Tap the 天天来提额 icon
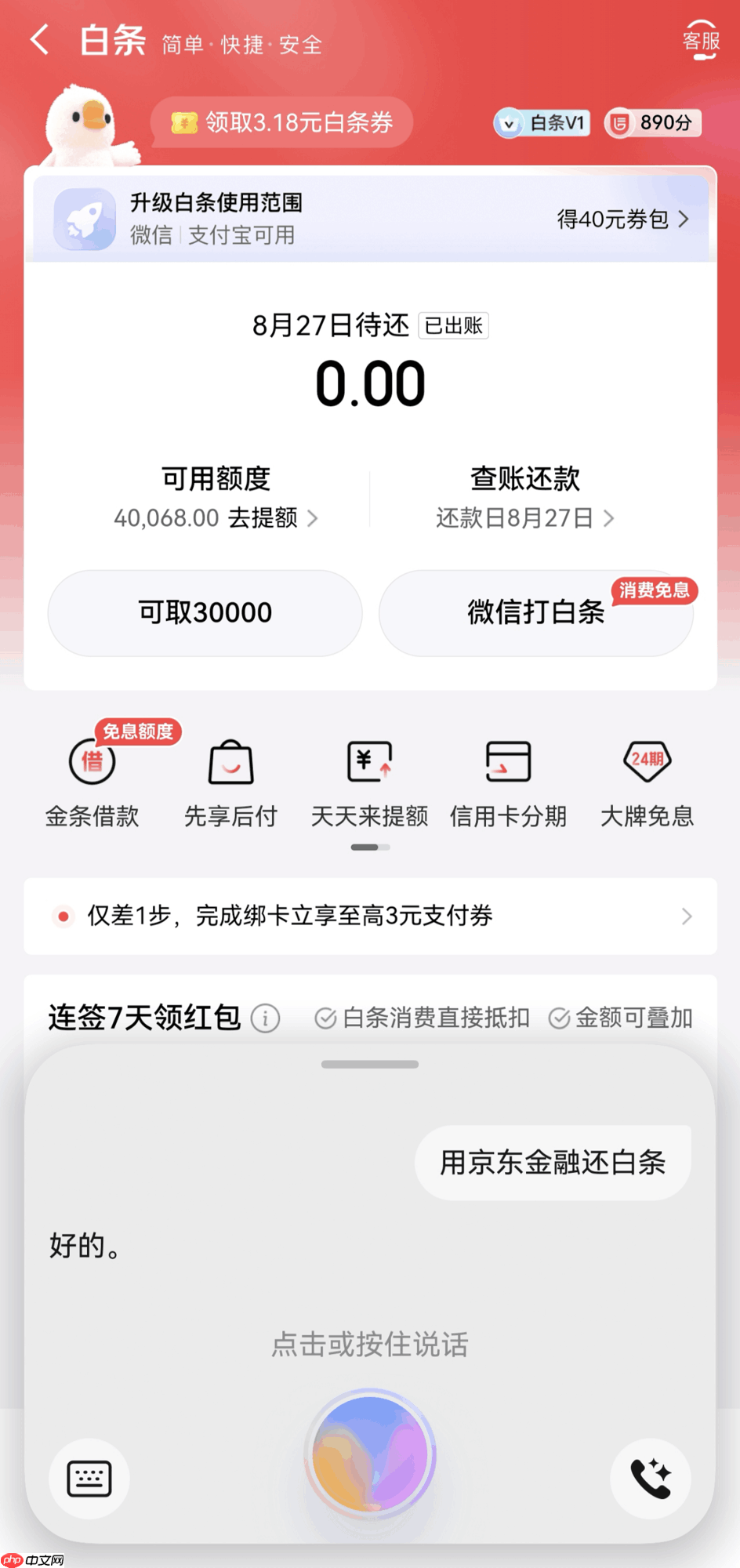Screen dimensions: 740x1568 (369, 780)
